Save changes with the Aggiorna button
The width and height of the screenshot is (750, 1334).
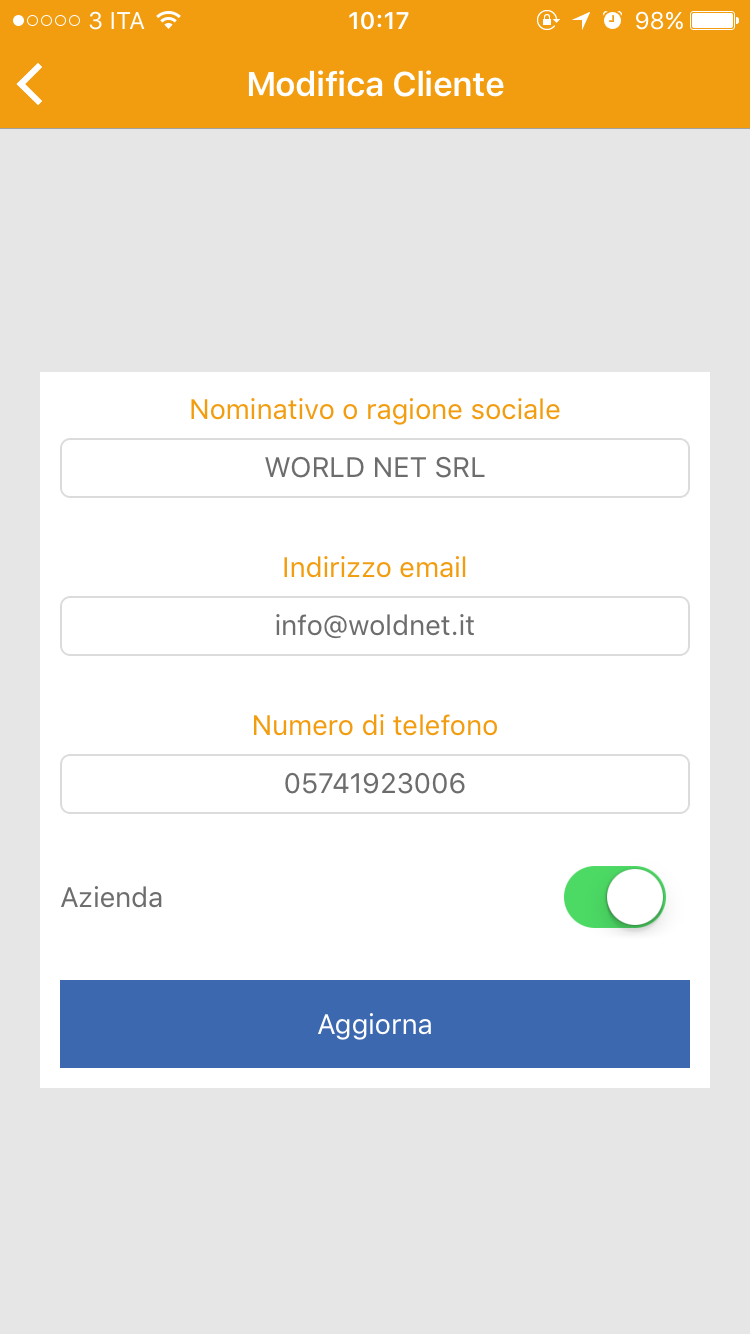(x=375, y=1024)
